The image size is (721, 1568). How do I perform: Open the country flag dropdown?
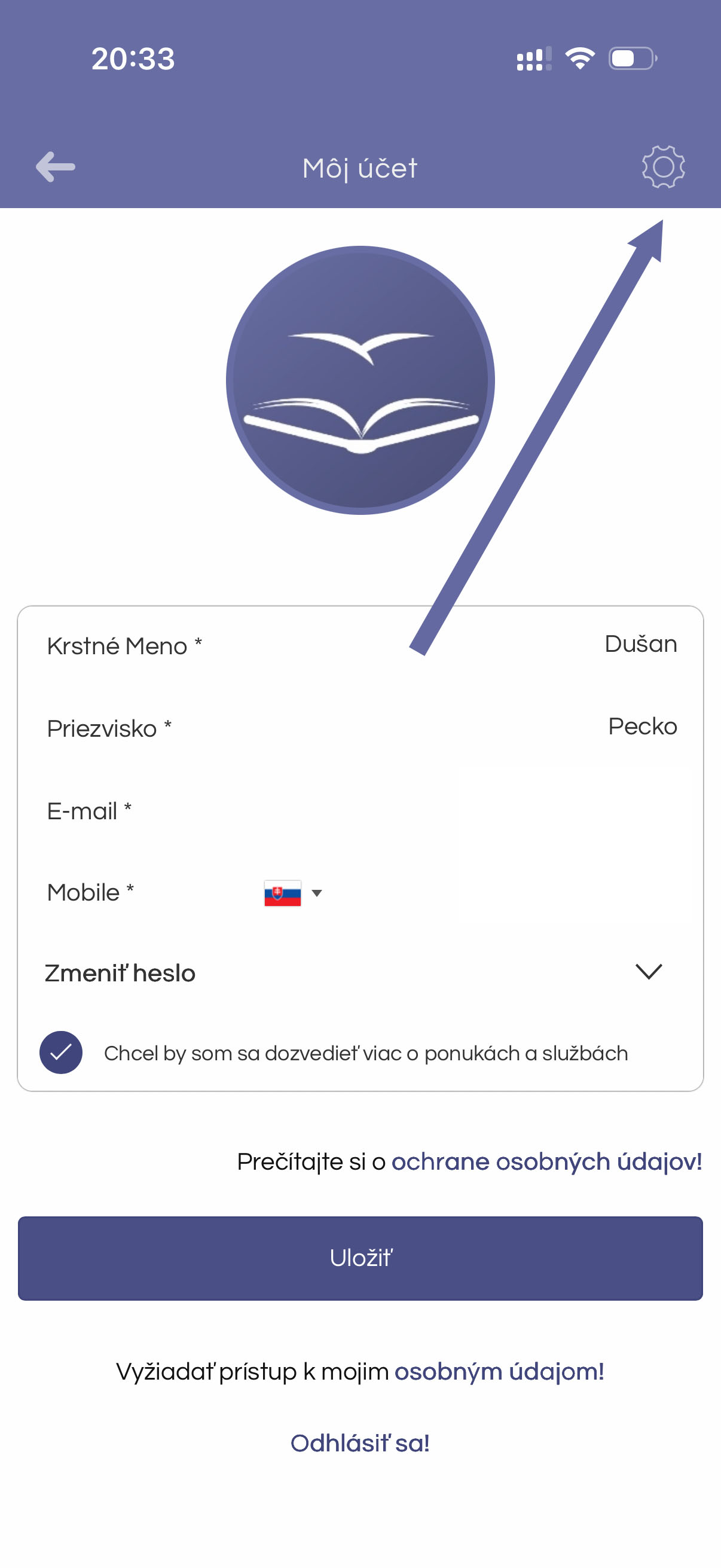[294, 893]
